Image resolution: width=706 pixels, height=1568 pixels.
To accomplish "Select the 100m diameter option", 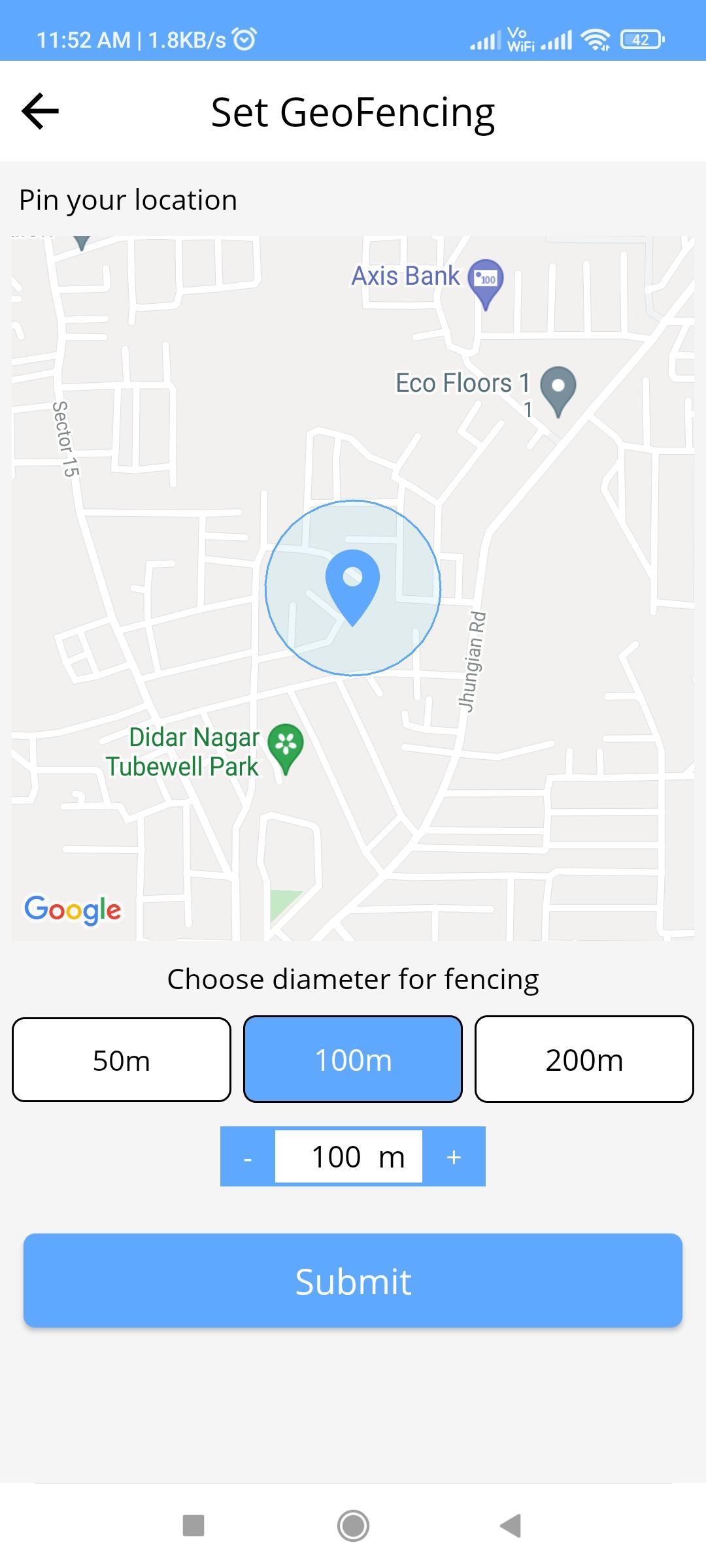I will tap(353, 1059).
